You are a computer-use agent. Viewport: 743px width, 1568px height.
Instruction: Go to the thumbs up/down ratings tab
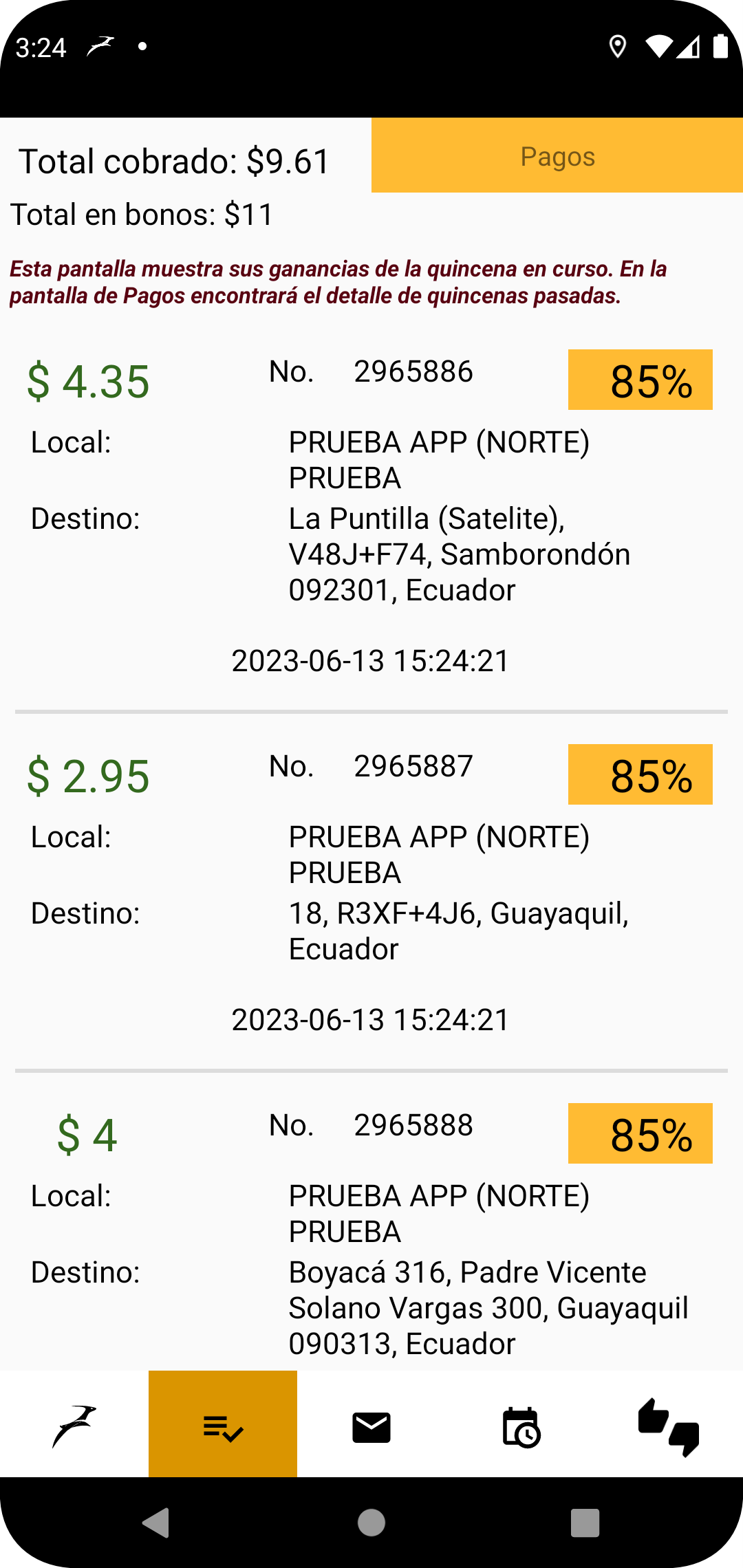point(669,1426)
